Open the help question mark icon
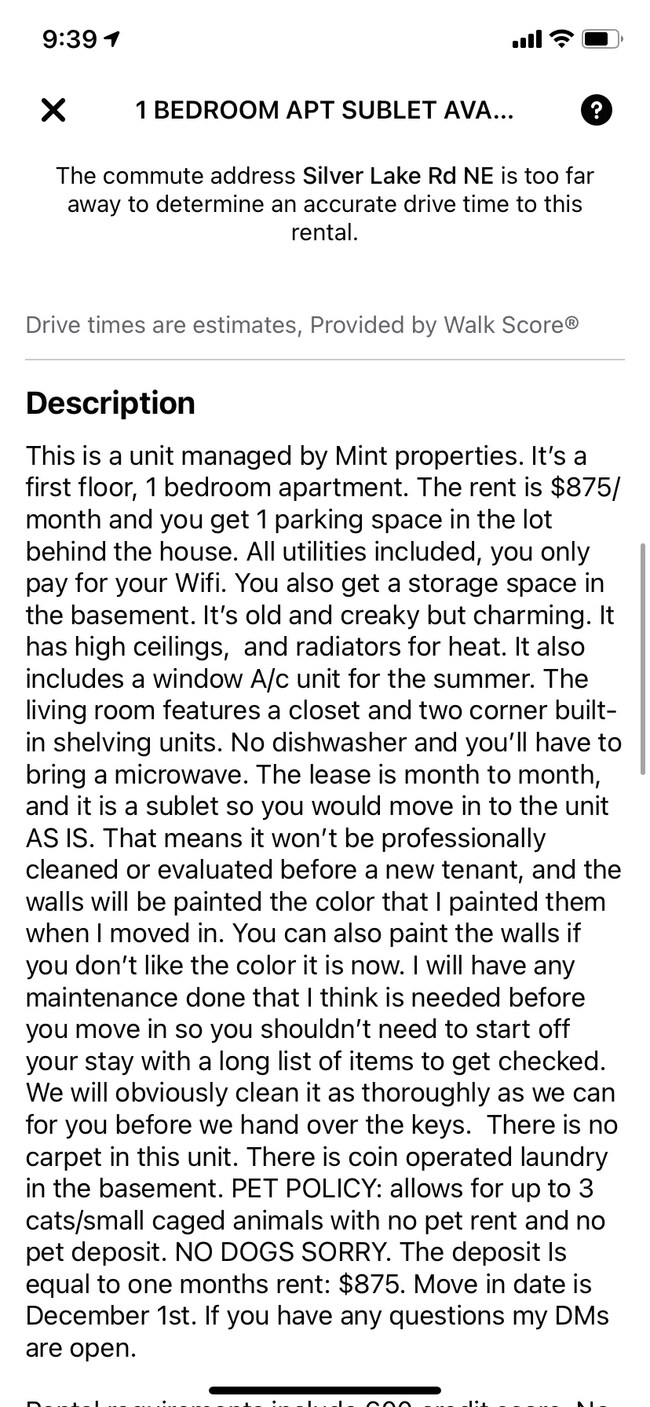 596,110
